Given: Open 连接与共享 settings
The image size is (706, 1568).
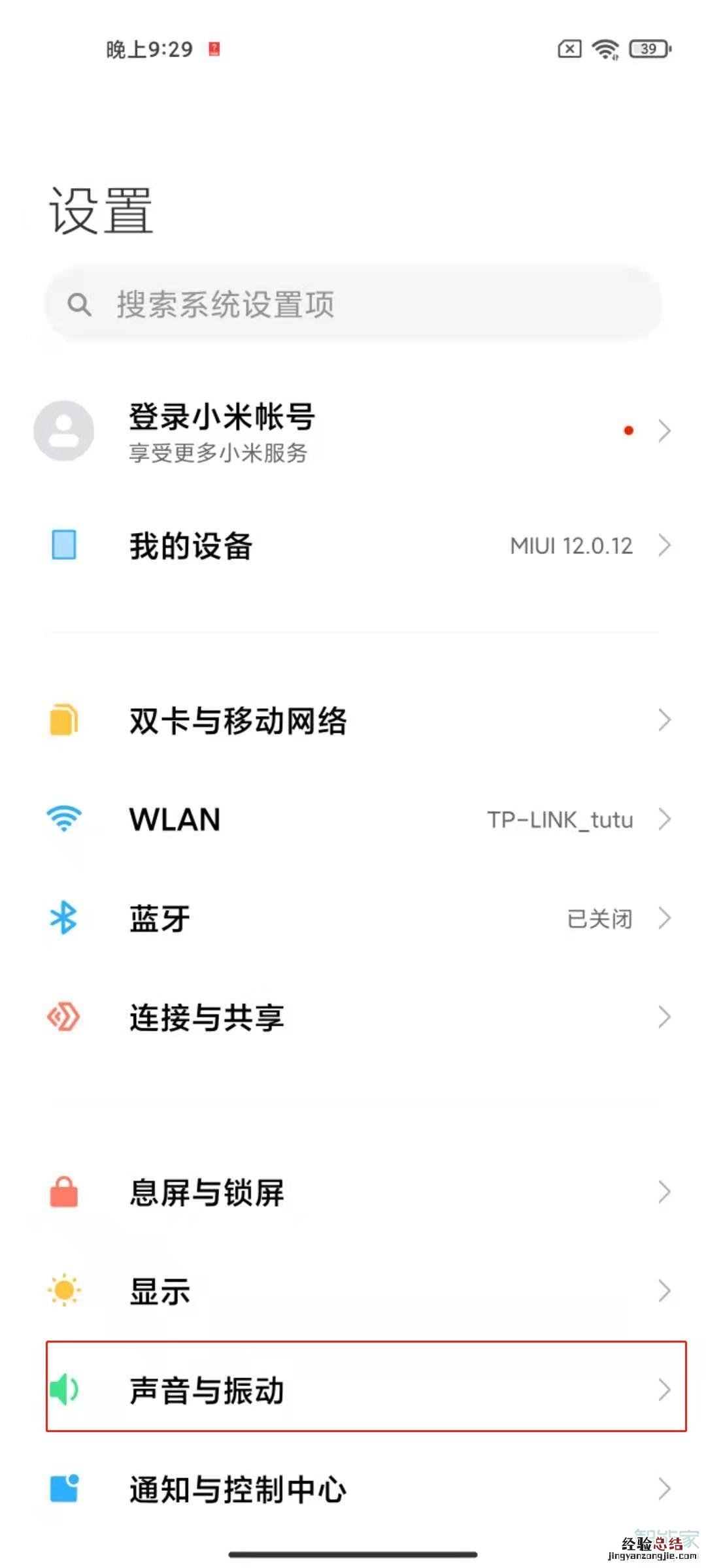Looking at the screenshot, I should tap(353, 1017).
